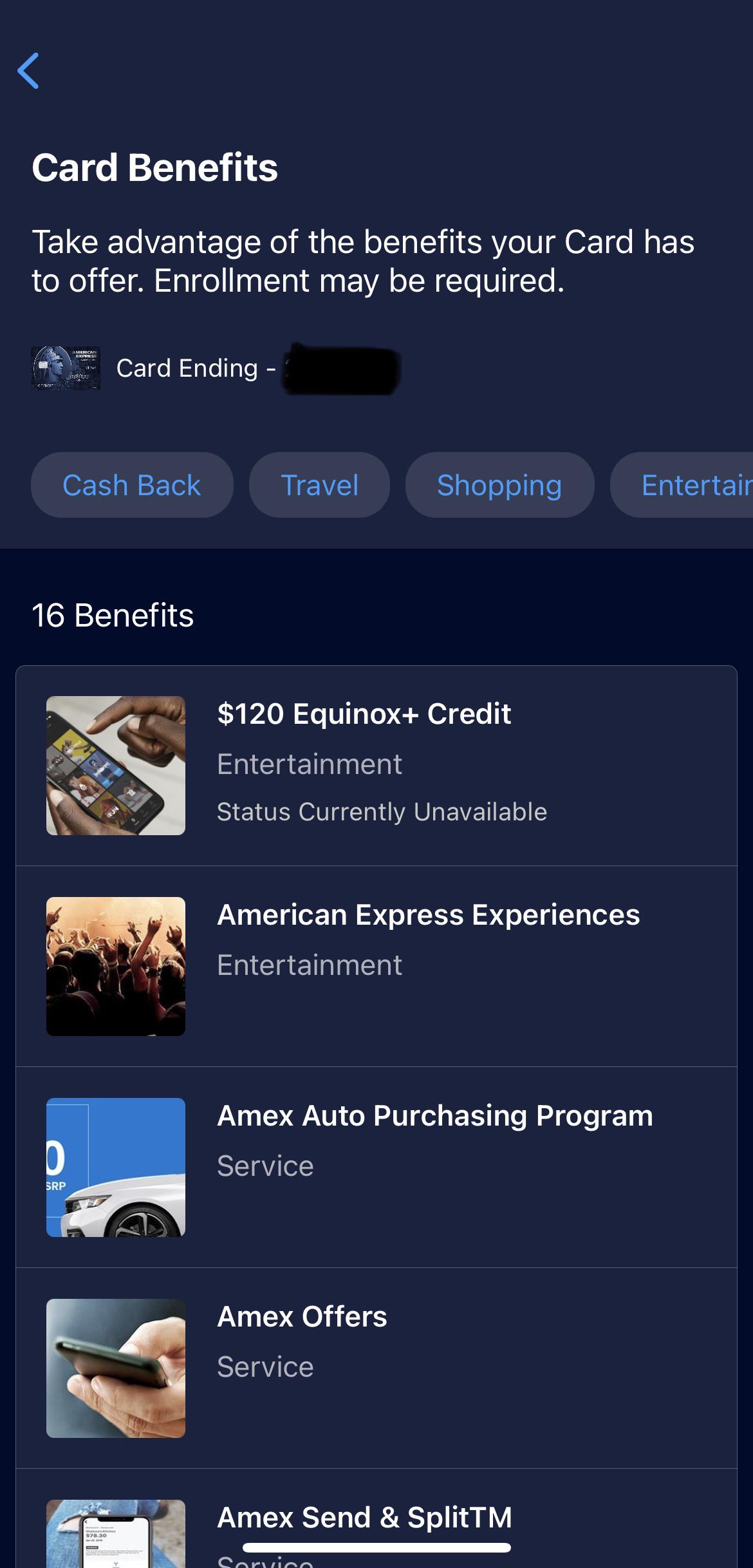Tap the Amex Send & Split thumbnail
Viewport: 753px width, 1568px height.
click(x=115, y=1539)
